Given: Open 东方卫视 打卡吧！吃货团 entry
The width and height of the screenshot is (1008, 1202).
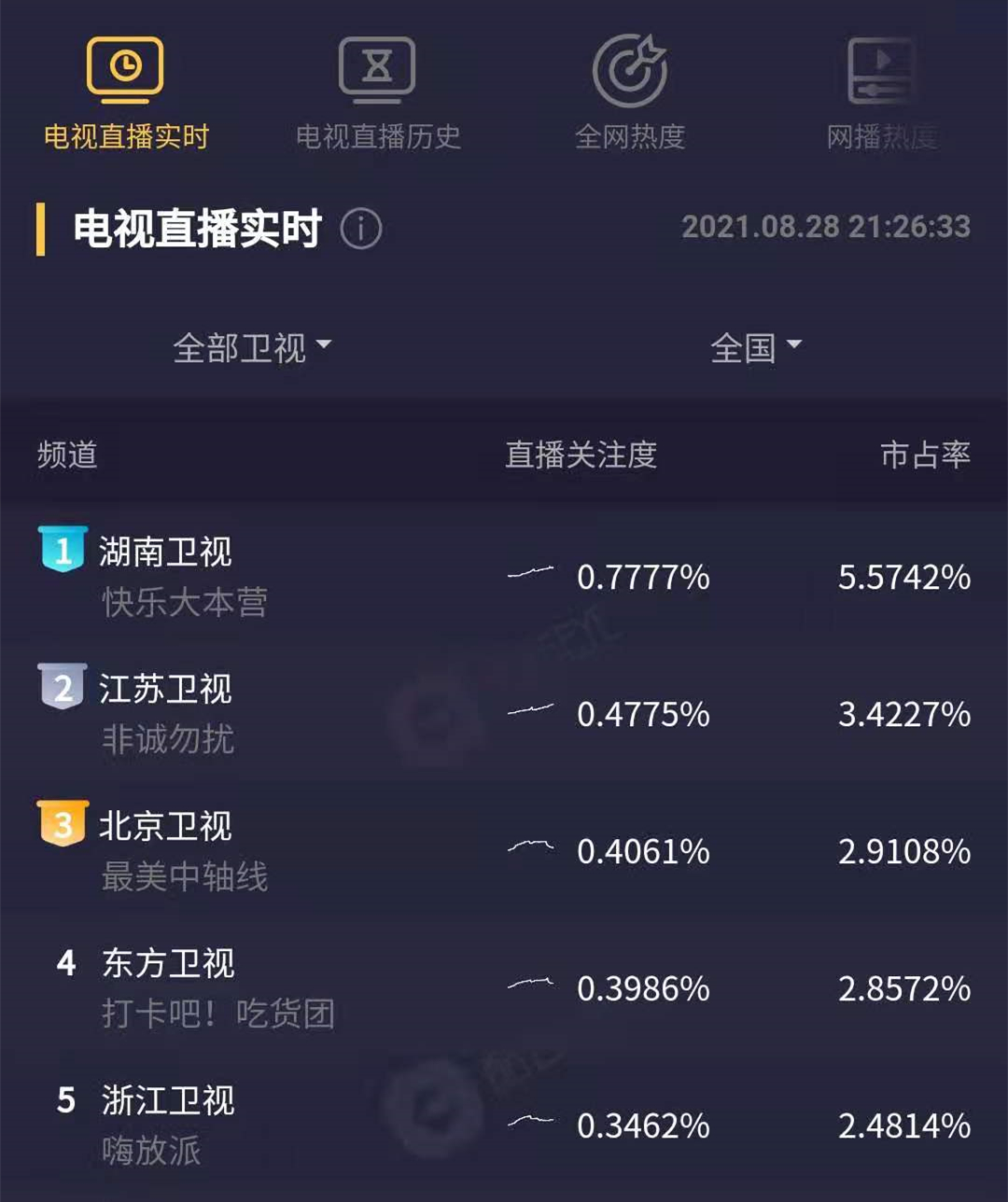Looking at the screenshot, I should coord(504,987).
